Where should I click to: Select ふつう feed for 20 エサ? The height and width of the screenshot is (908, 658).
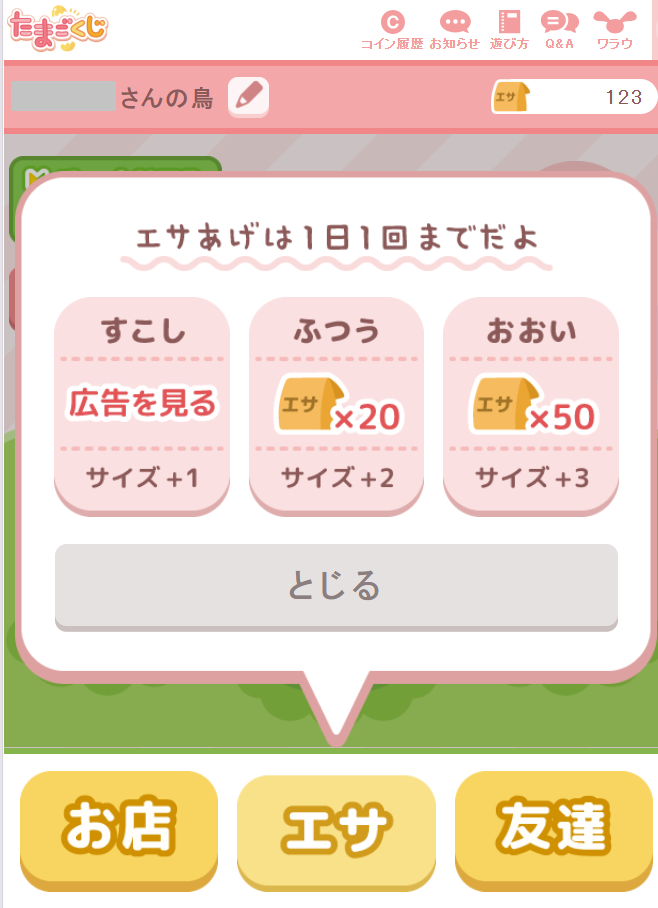[x=336, y=405]
